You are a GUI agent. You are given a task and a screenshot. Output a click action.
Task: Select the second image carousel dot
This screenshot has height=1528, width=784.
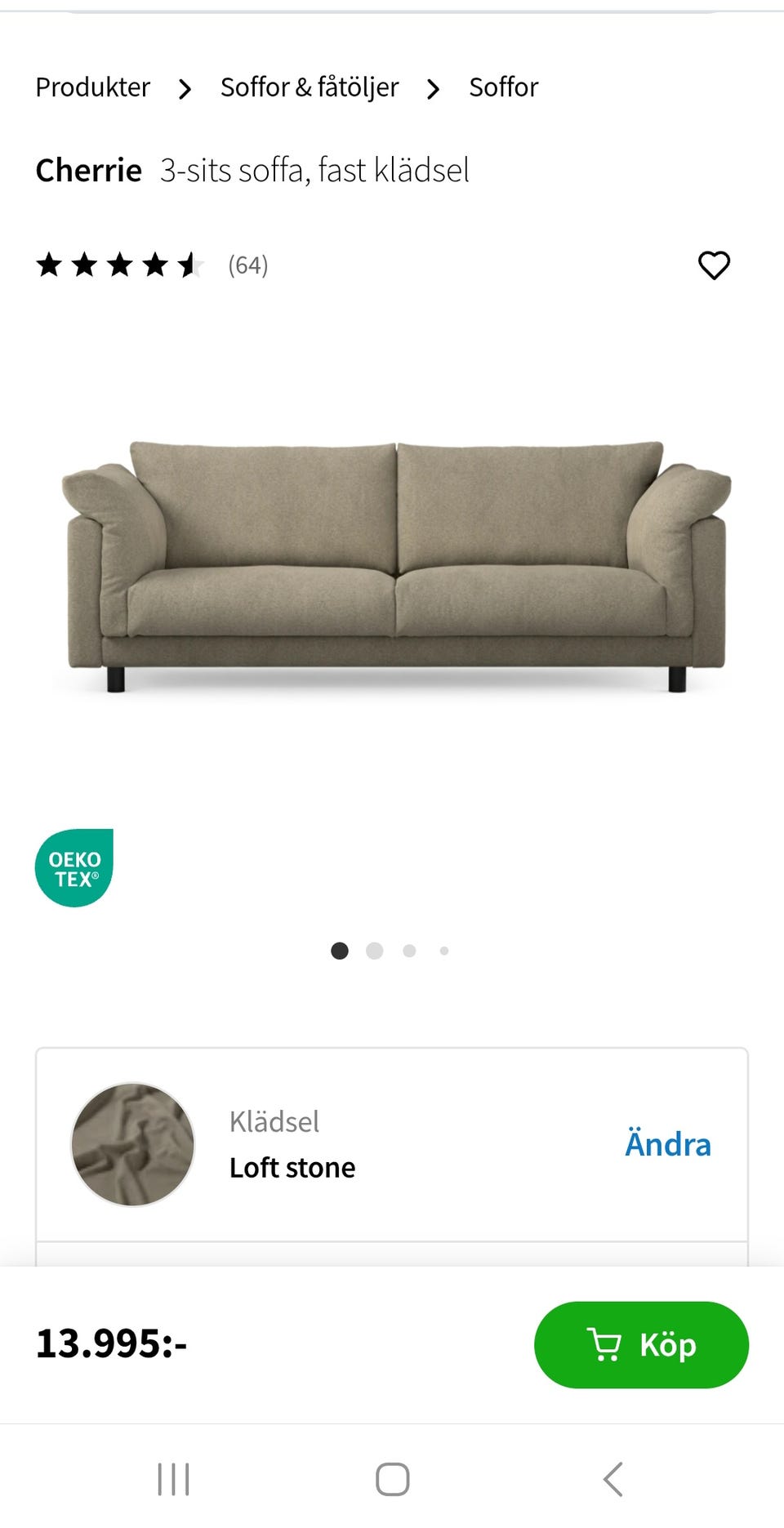375,951
